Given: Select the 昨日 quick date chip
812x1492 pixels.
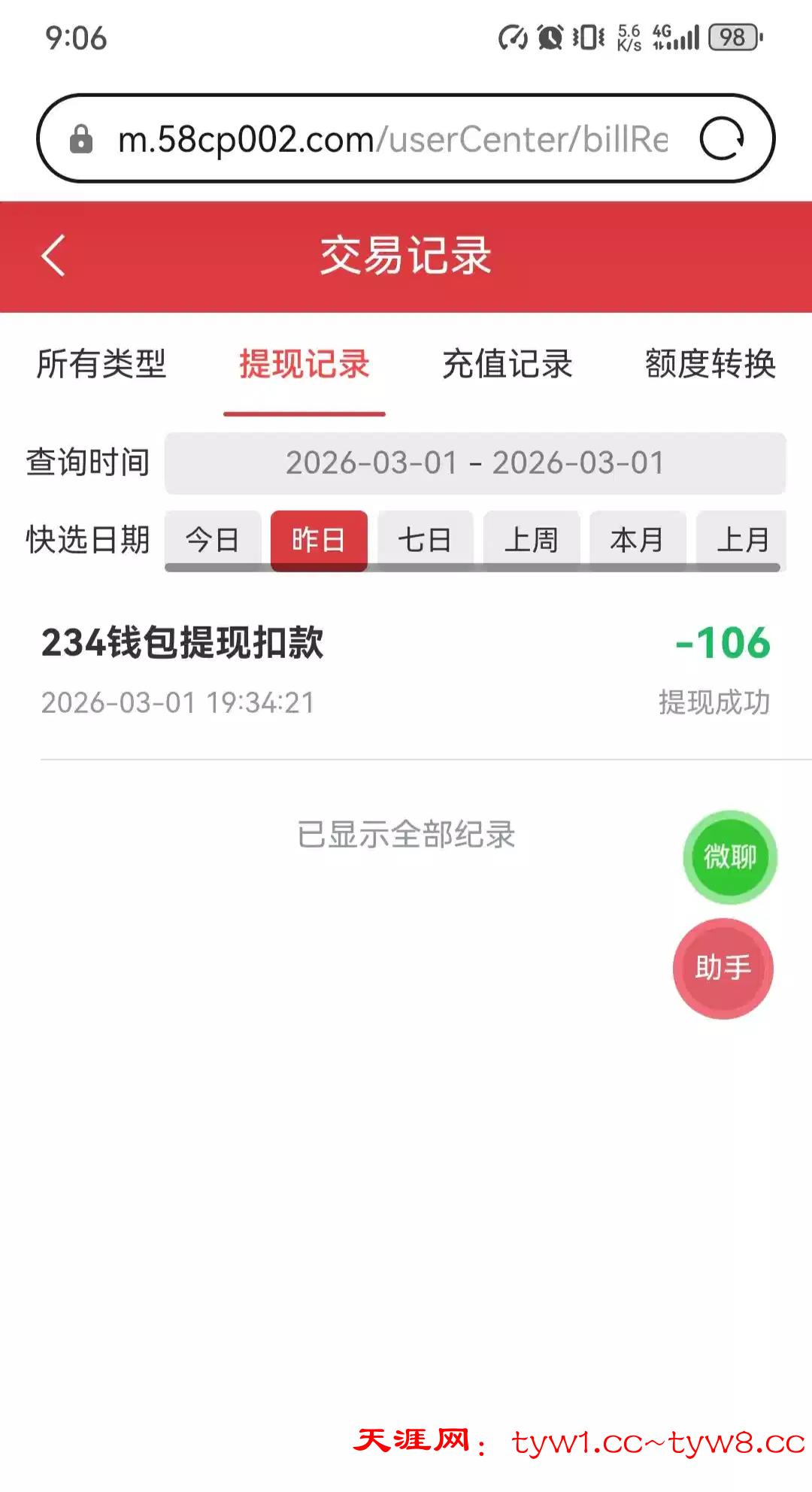Looking at the screenshot, I should (319, 540).
